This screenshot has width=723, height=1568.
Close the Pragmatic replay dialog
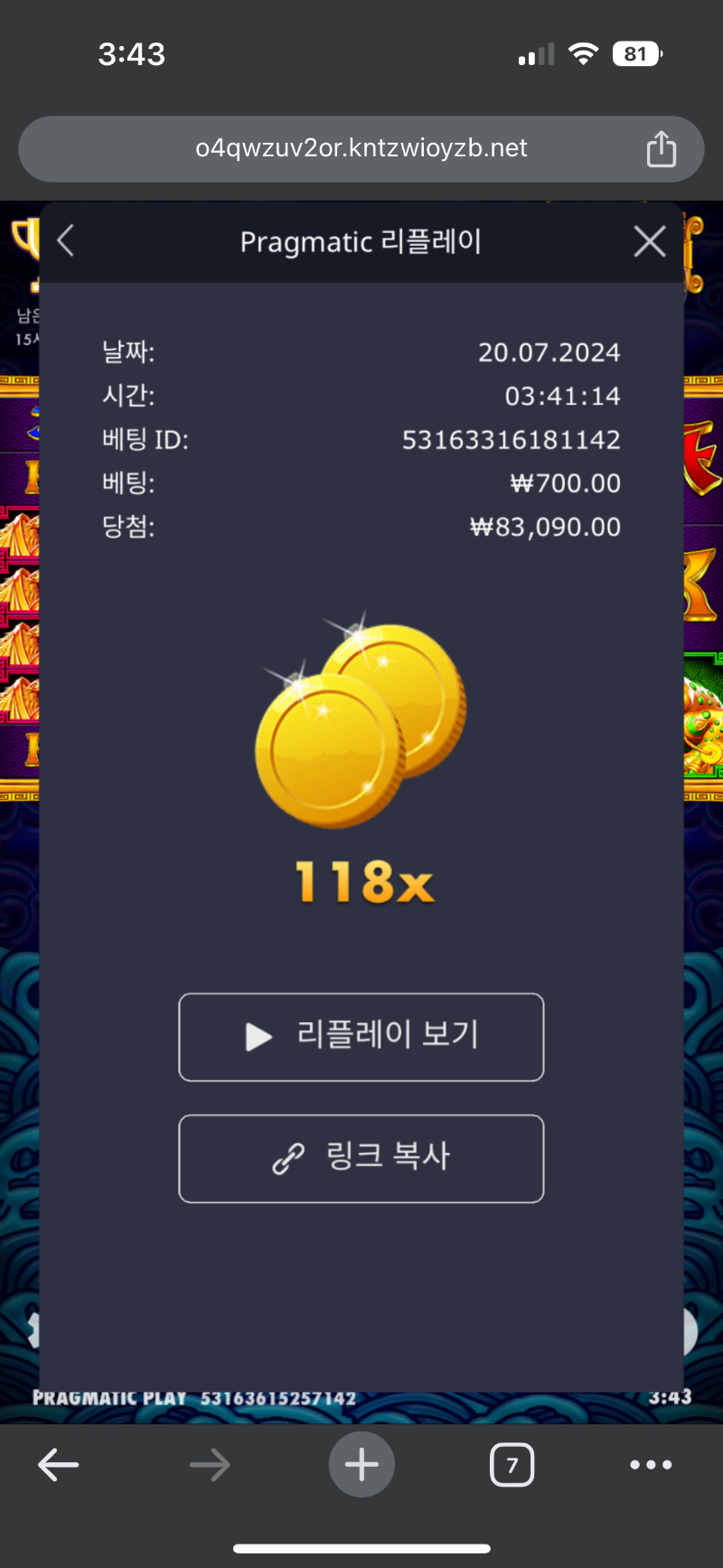click(650, 241)
